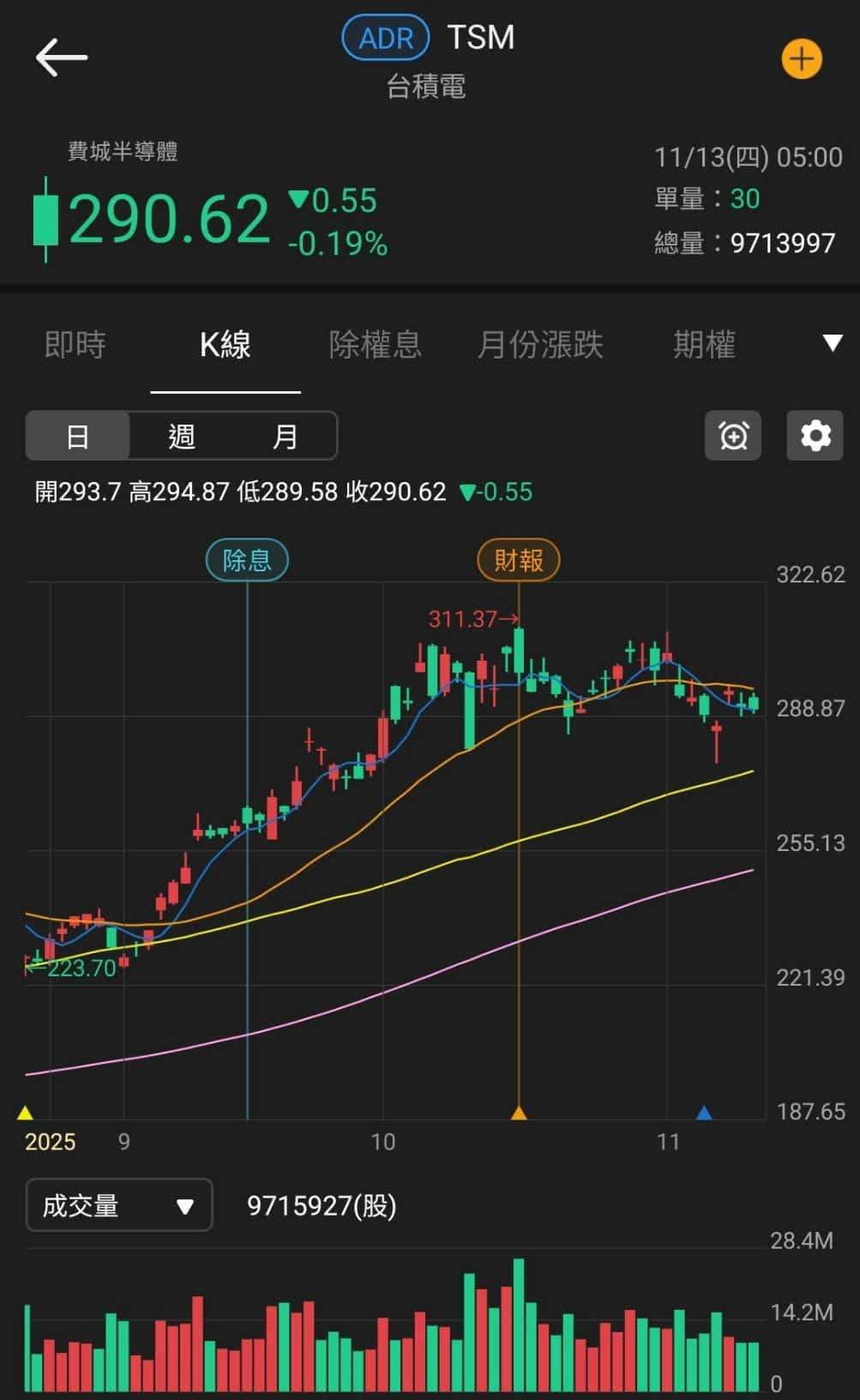This screenshot has height=1400, width=860.
Task: Add a price alert using the alarm clock icon
Action: coord(732,436)
